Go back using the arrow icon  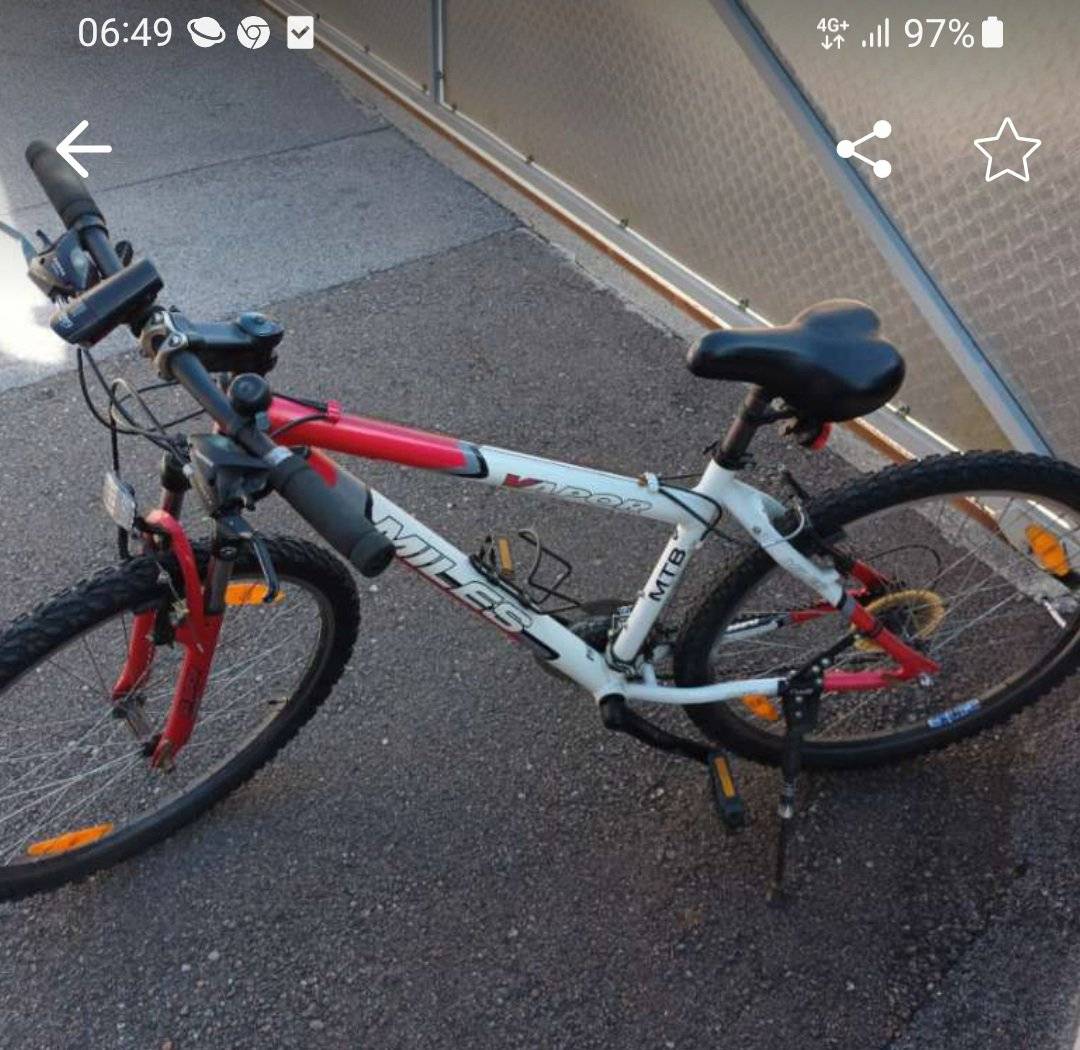(x=83, y=149)
